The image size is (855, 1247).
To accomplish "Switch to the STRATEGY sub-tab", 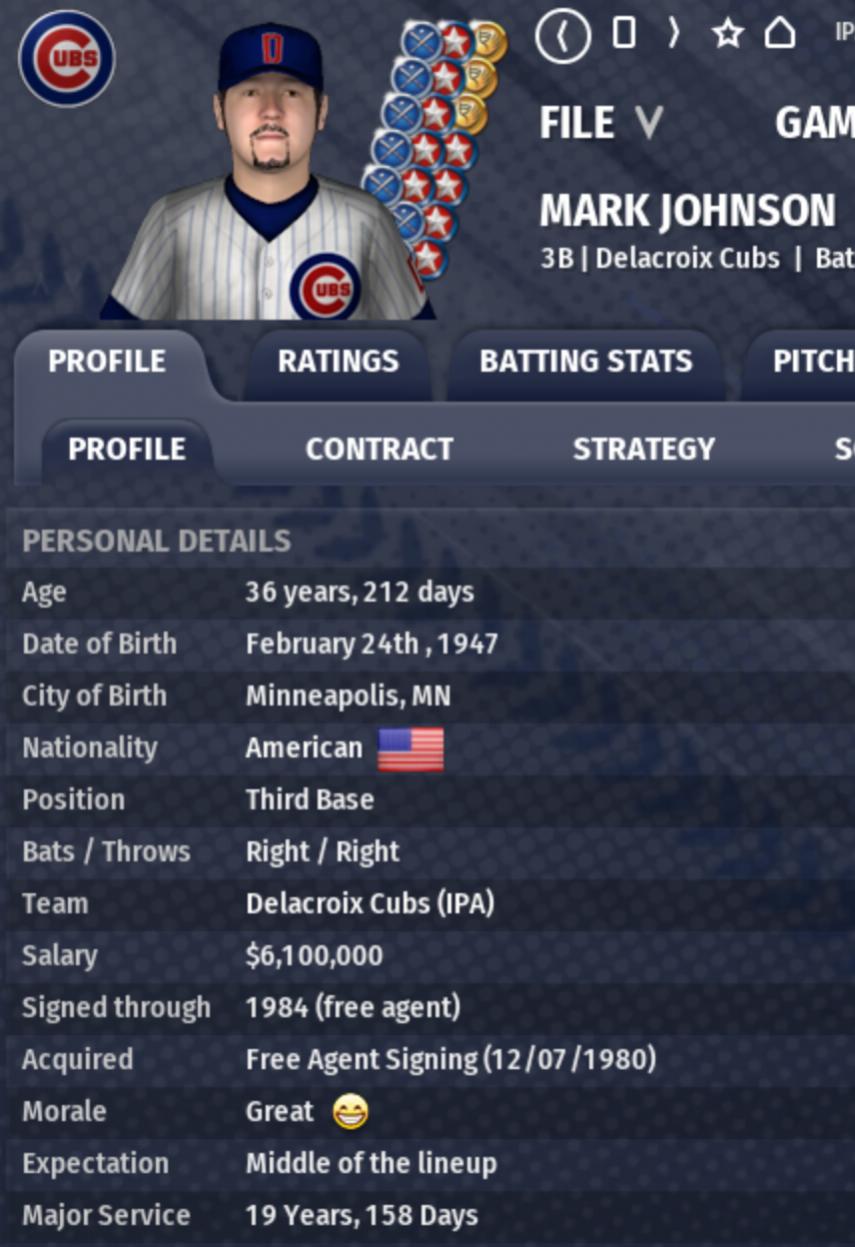I will click(x=644, y=449).
